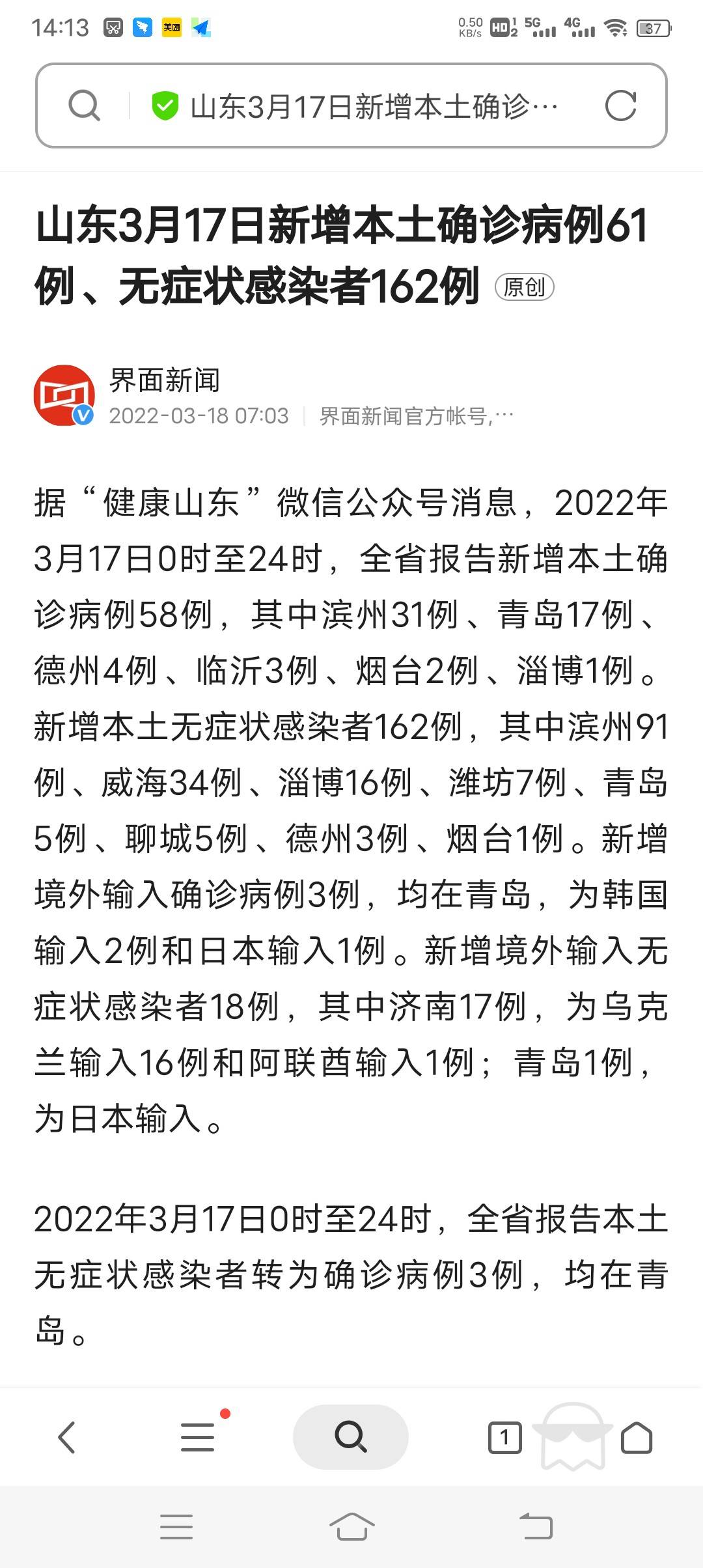This screenshot has width=703, height=1568.
Task: Tap the magnifier icon in the address bar
Action: pos(83,105)
